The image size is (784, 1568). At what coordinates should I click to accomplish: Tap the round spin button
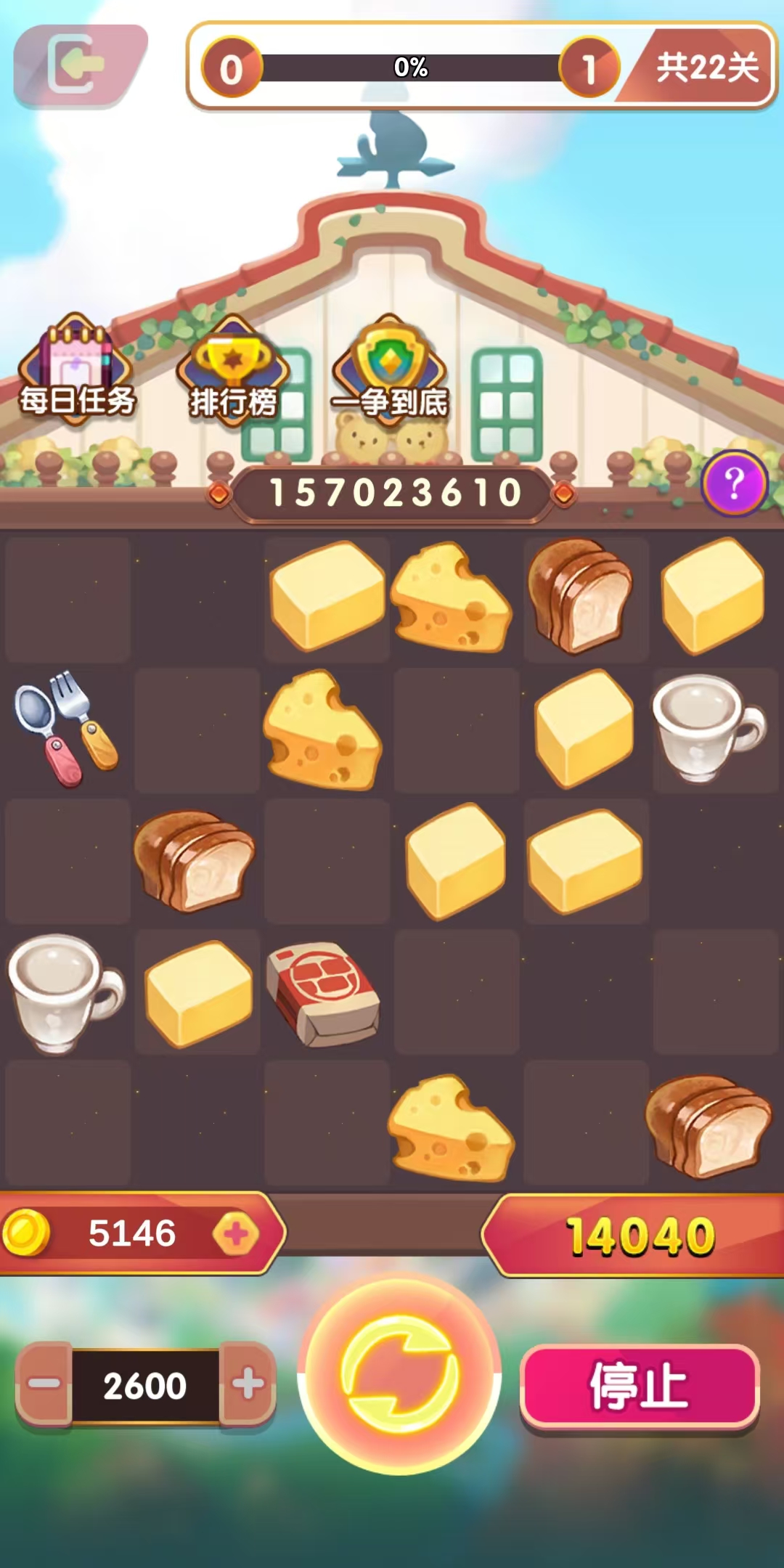pos(399,1373)
